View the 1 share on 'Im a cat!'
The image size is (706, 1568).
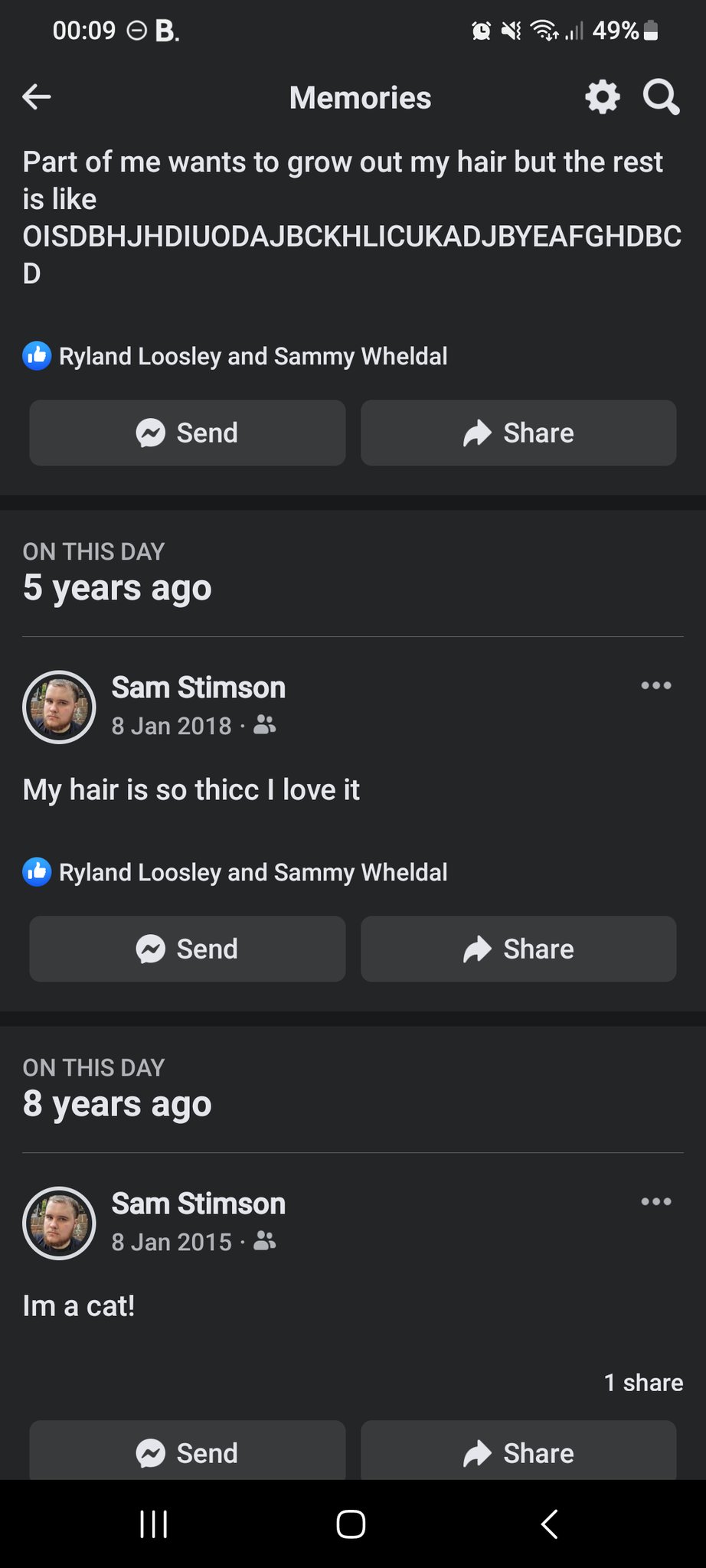pos(643,1382)
